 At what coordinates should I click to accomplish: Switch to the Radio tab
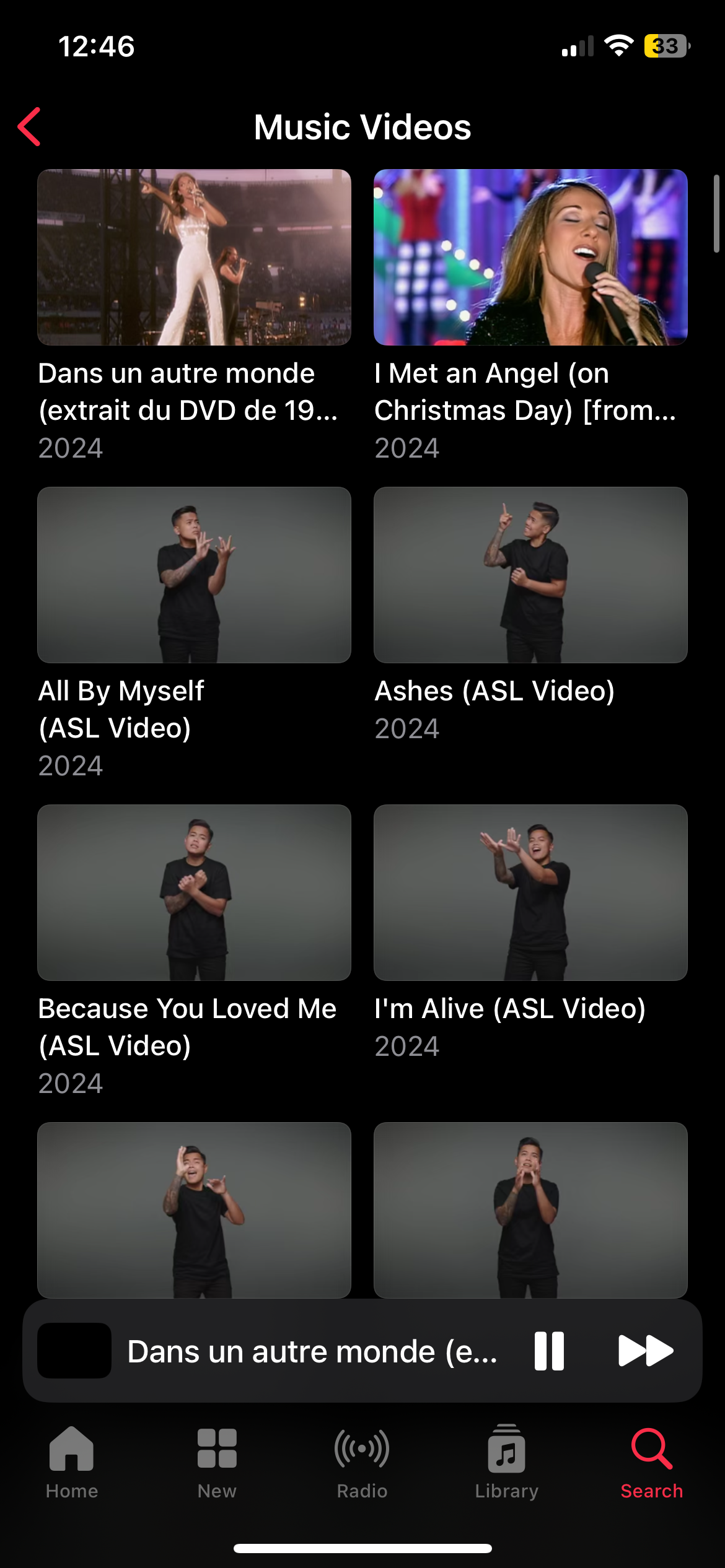[362, 1463]
